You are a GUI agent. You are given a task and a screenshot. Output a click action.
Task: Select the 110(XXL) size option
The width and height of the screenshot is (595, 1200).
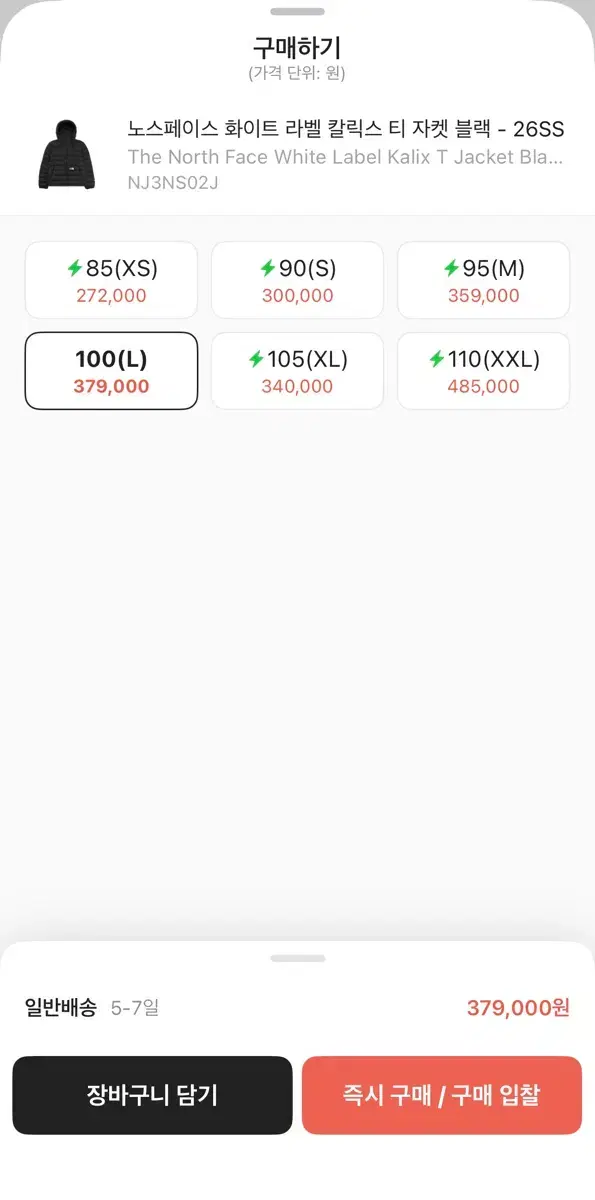pyautogui.click(x=483, y=371)
